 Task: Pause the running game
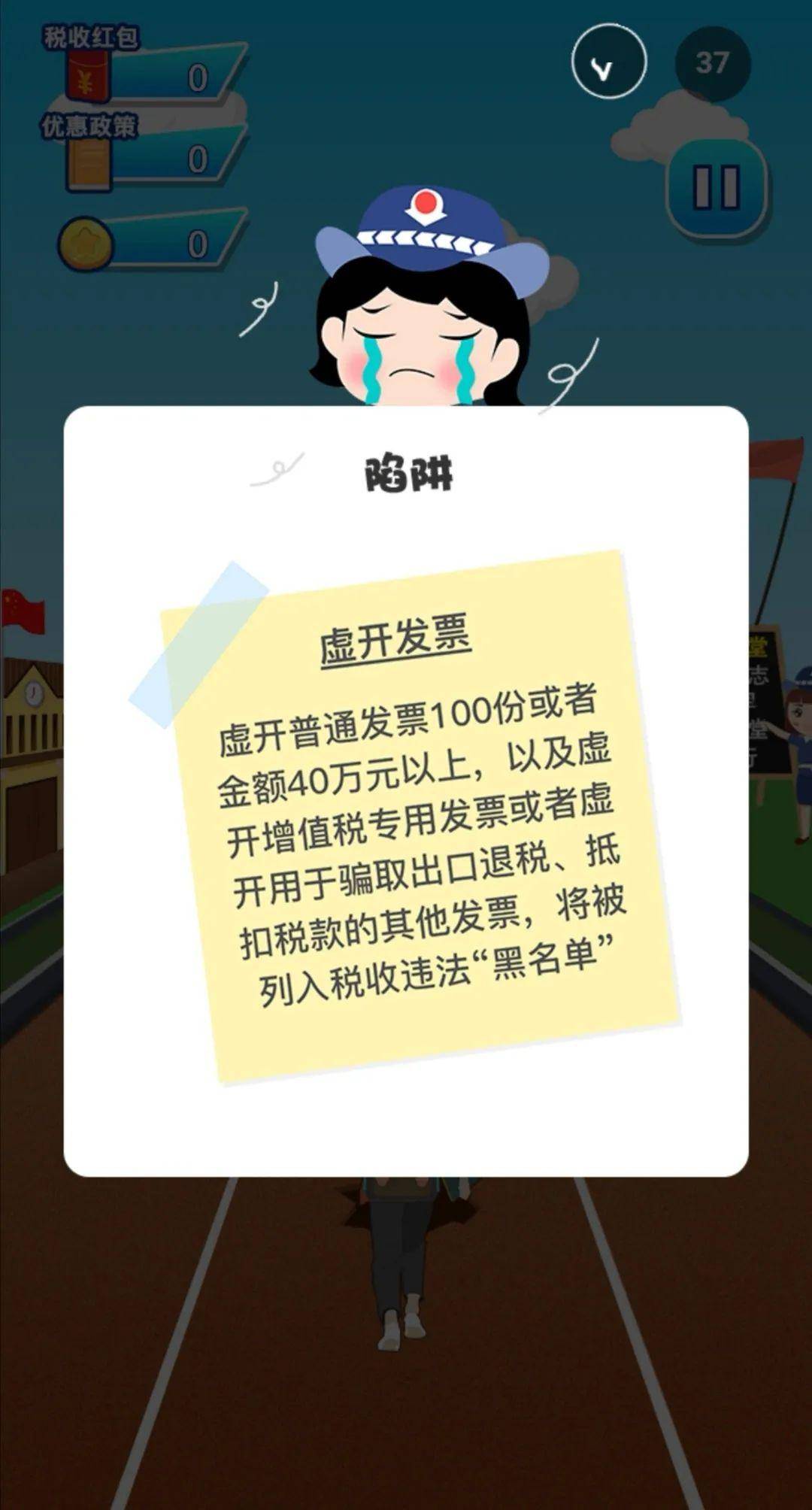(x=716, y=188)
